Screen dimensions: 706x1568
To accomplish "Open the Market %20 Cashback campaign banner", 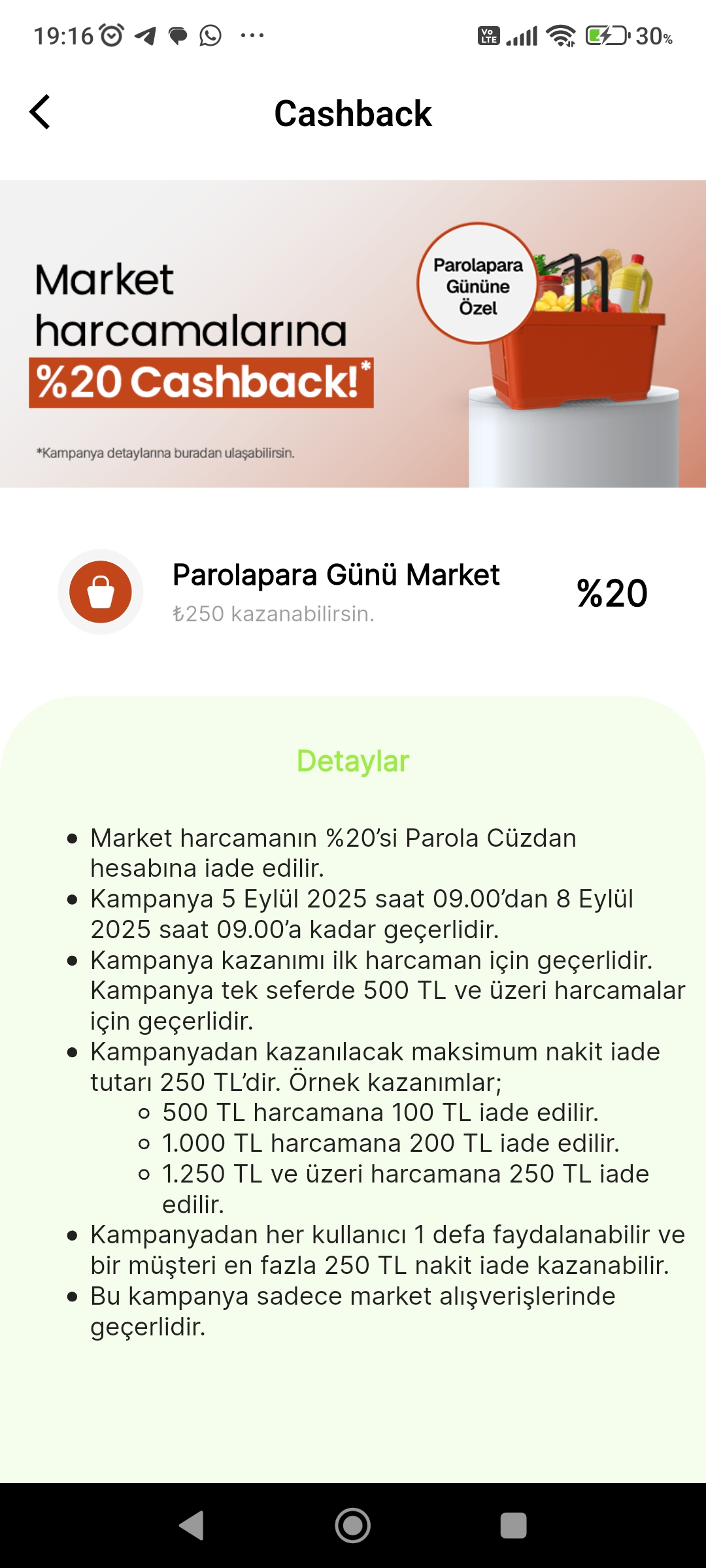I will 353,334.
